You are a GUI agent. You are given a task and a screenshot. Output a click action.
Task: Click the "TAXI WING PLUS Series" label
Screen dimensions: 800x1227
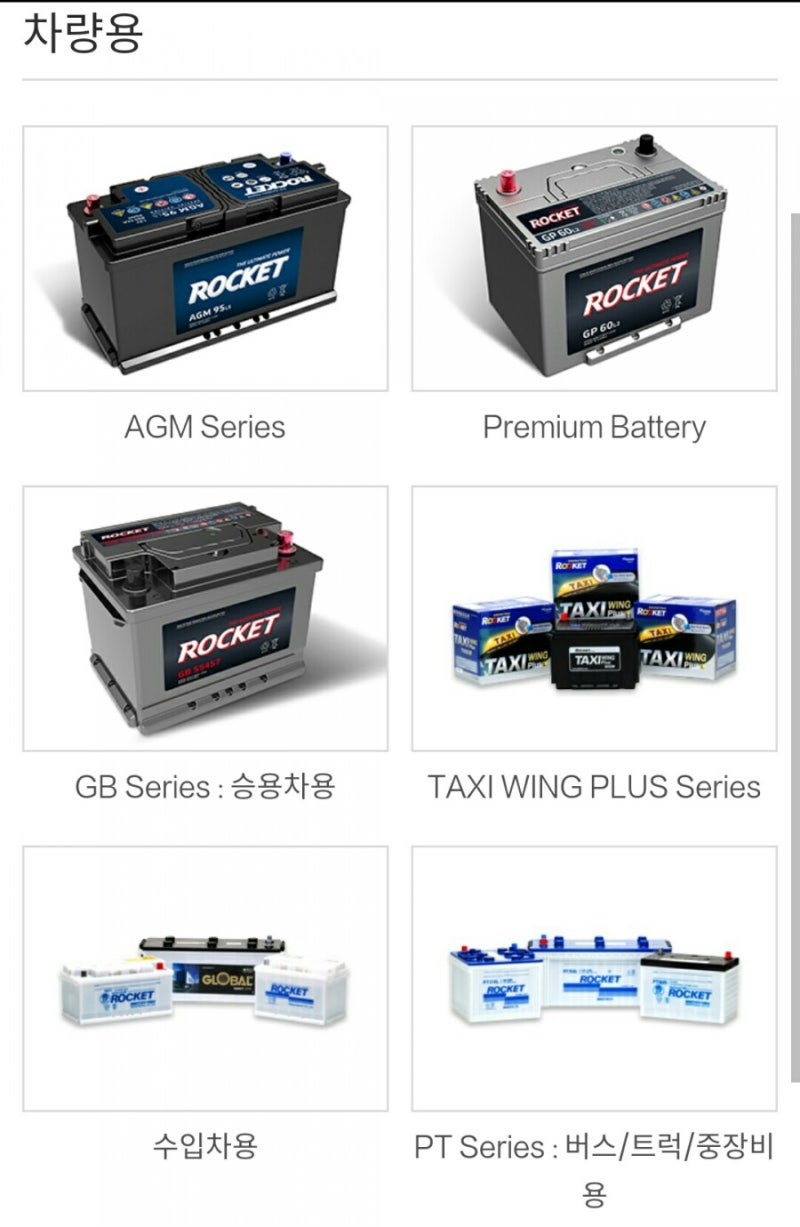594,786
